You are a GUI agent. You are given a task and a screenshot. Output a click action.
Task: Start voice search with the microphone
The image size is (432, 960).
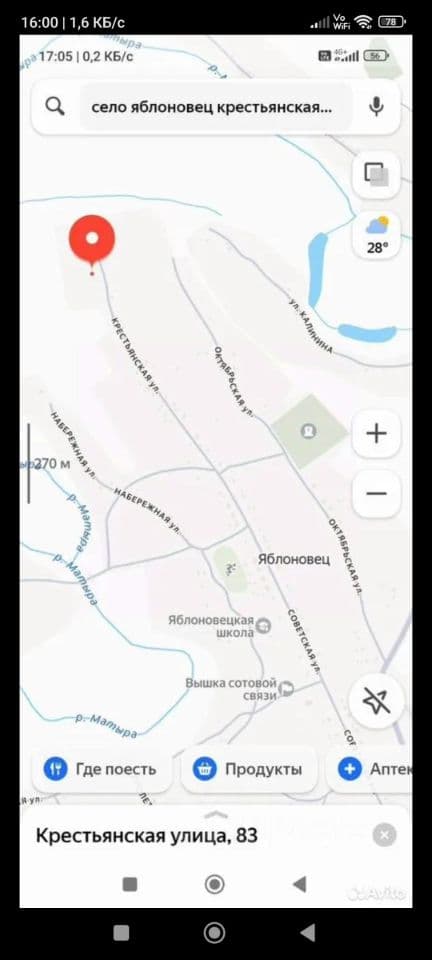click(x=376, y=107)
